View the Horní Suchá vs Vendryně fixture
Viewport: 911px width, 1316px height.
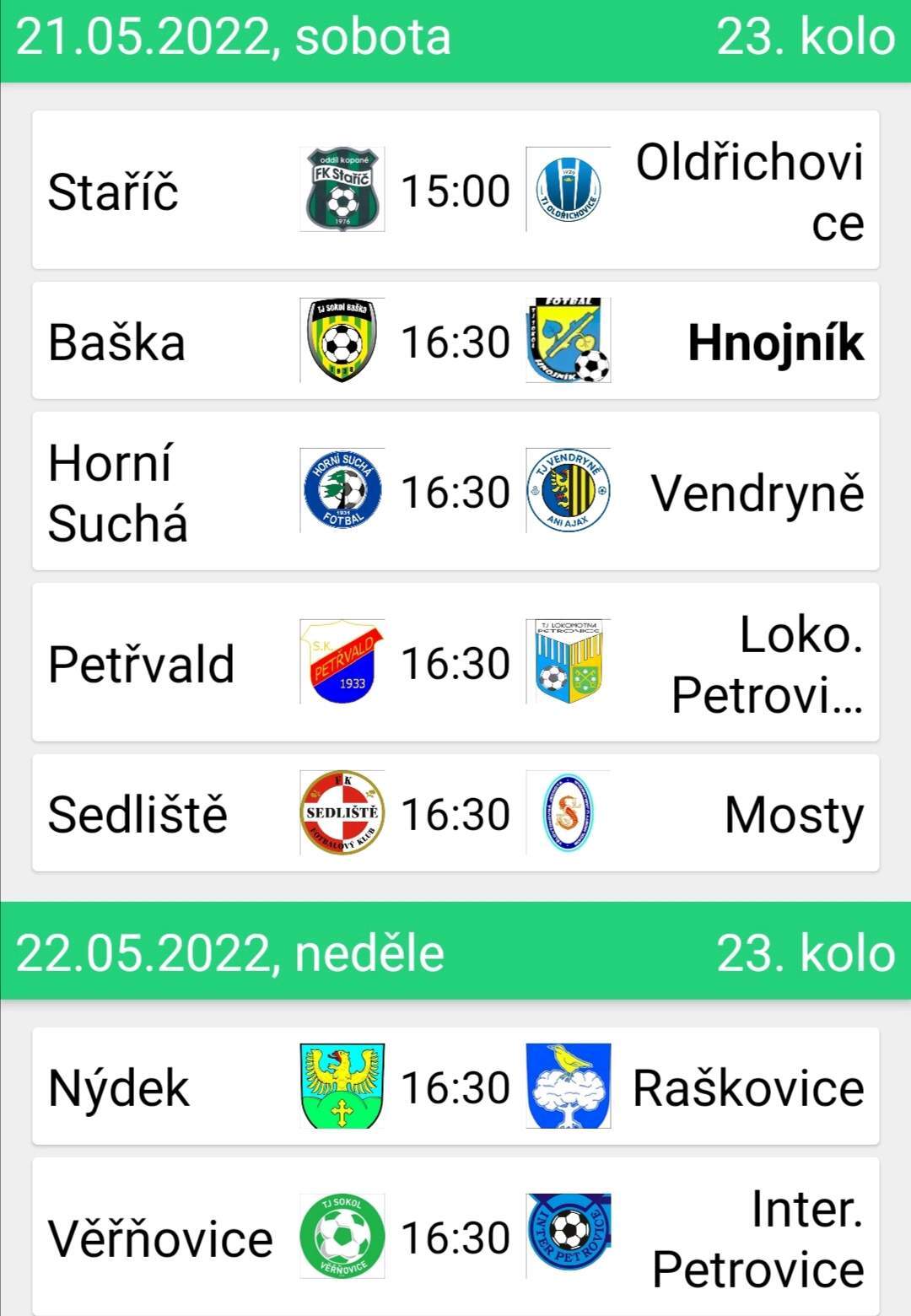(455, 492)
